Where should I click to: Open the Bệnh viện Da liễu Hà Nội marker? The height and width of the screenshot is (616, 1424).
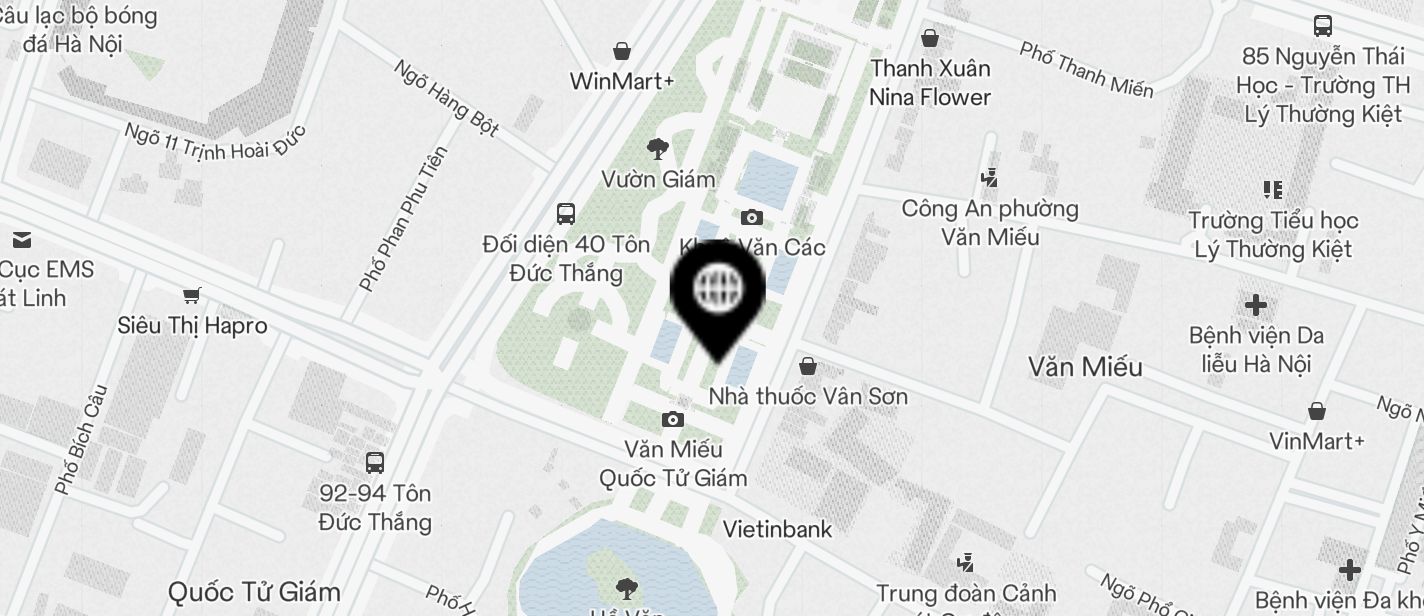tap(1256, 305)
